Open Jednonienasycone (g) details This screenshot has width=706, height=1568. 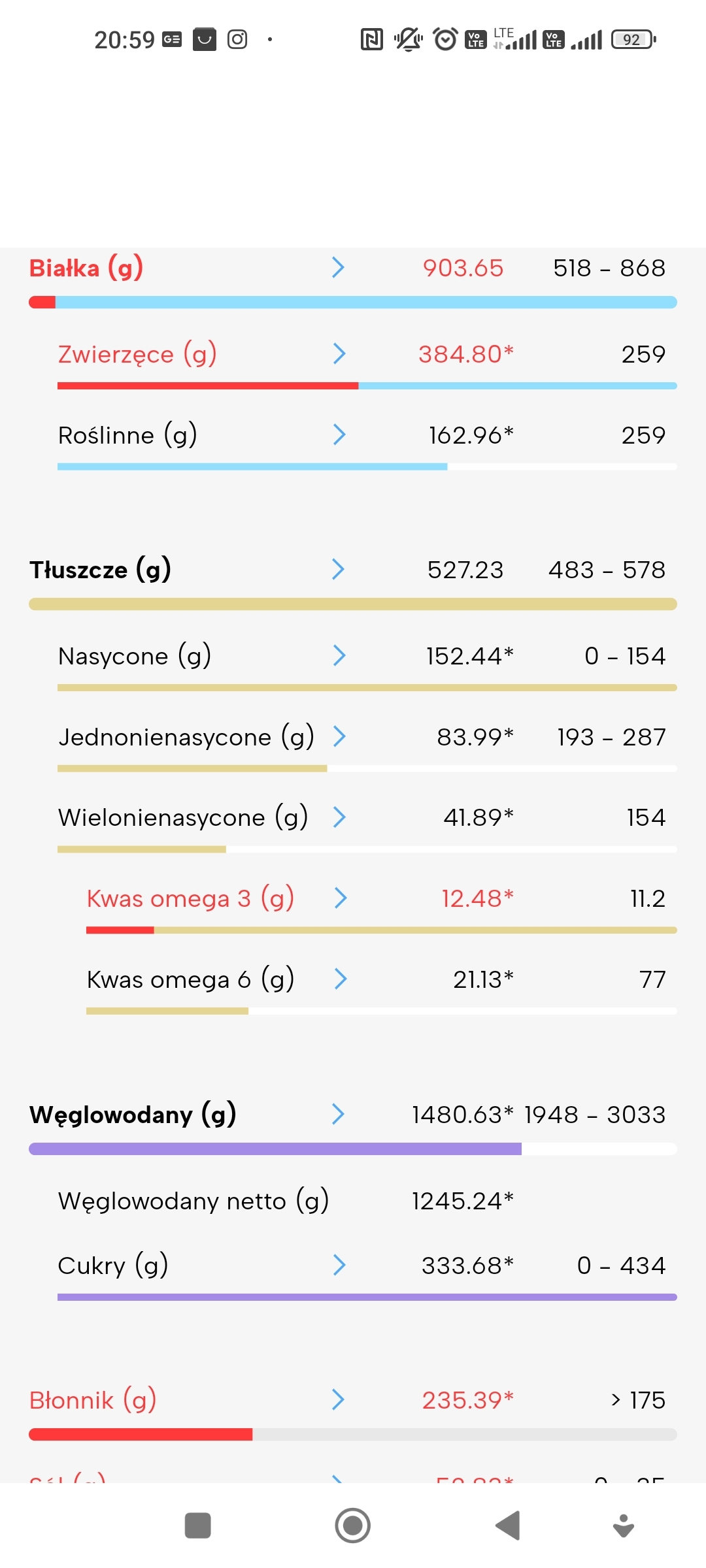pos(339,736)
